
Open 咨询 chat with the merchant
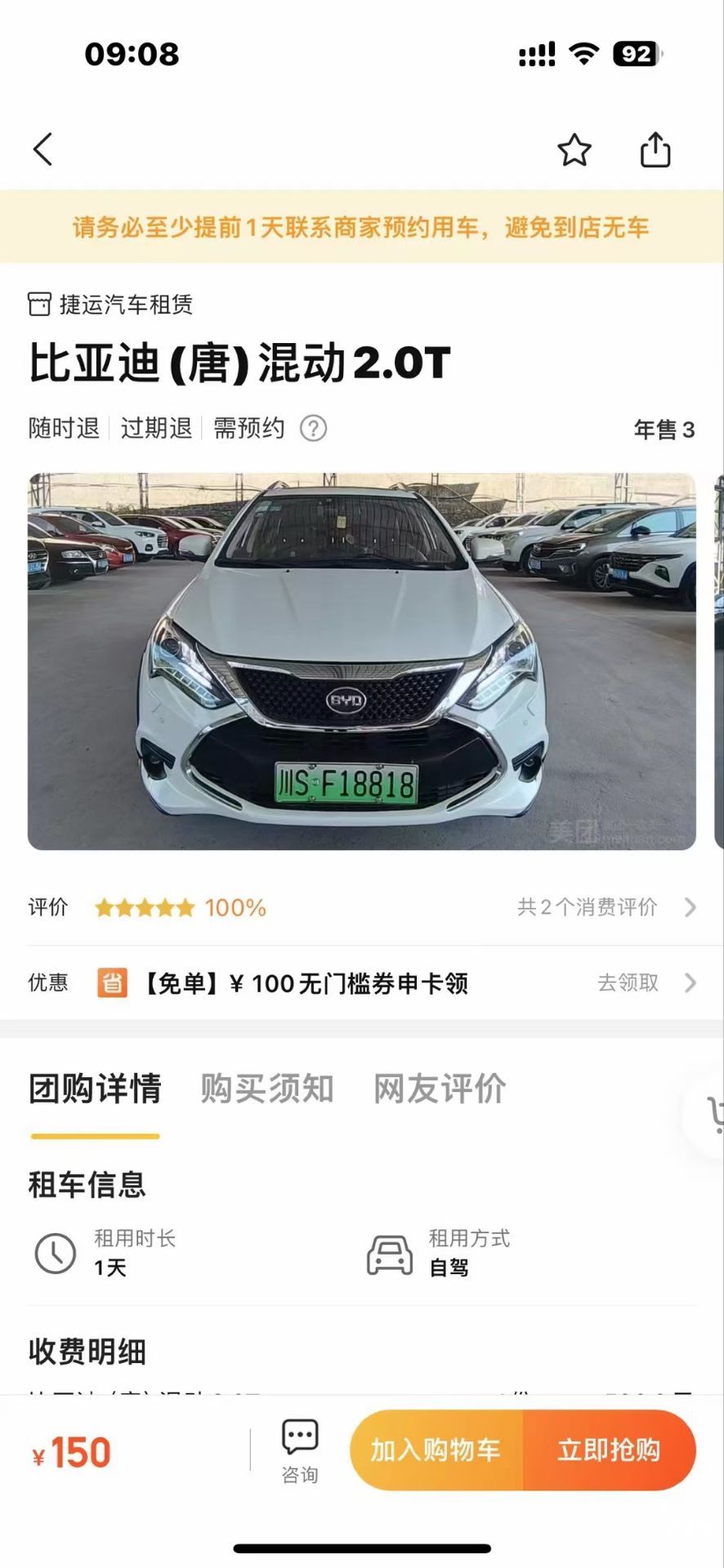[x=300, y=1451]
